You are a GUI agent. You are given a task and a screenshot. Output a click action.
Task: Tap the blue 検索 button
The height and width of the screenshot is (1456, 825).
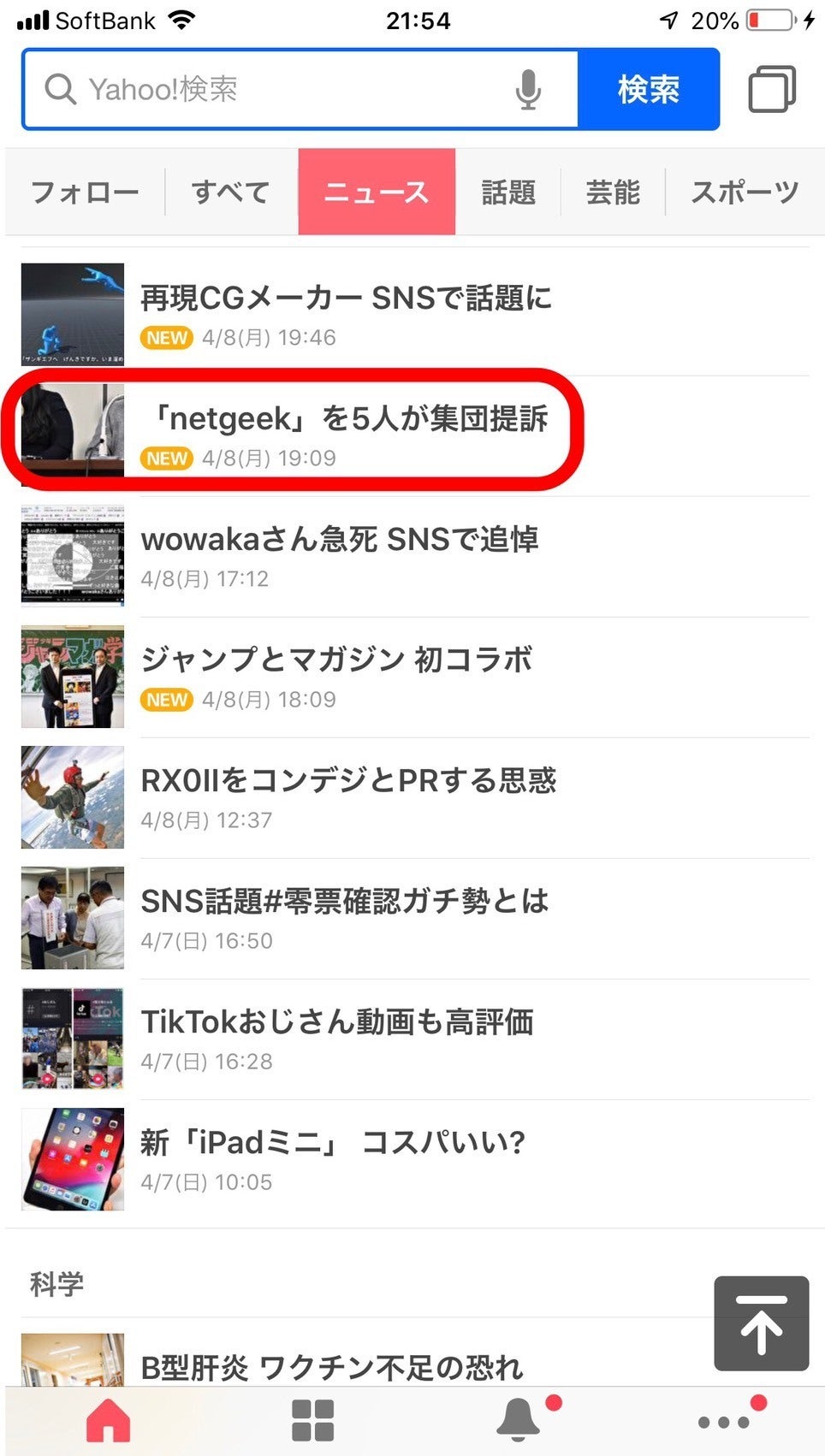tap(648, 89)
